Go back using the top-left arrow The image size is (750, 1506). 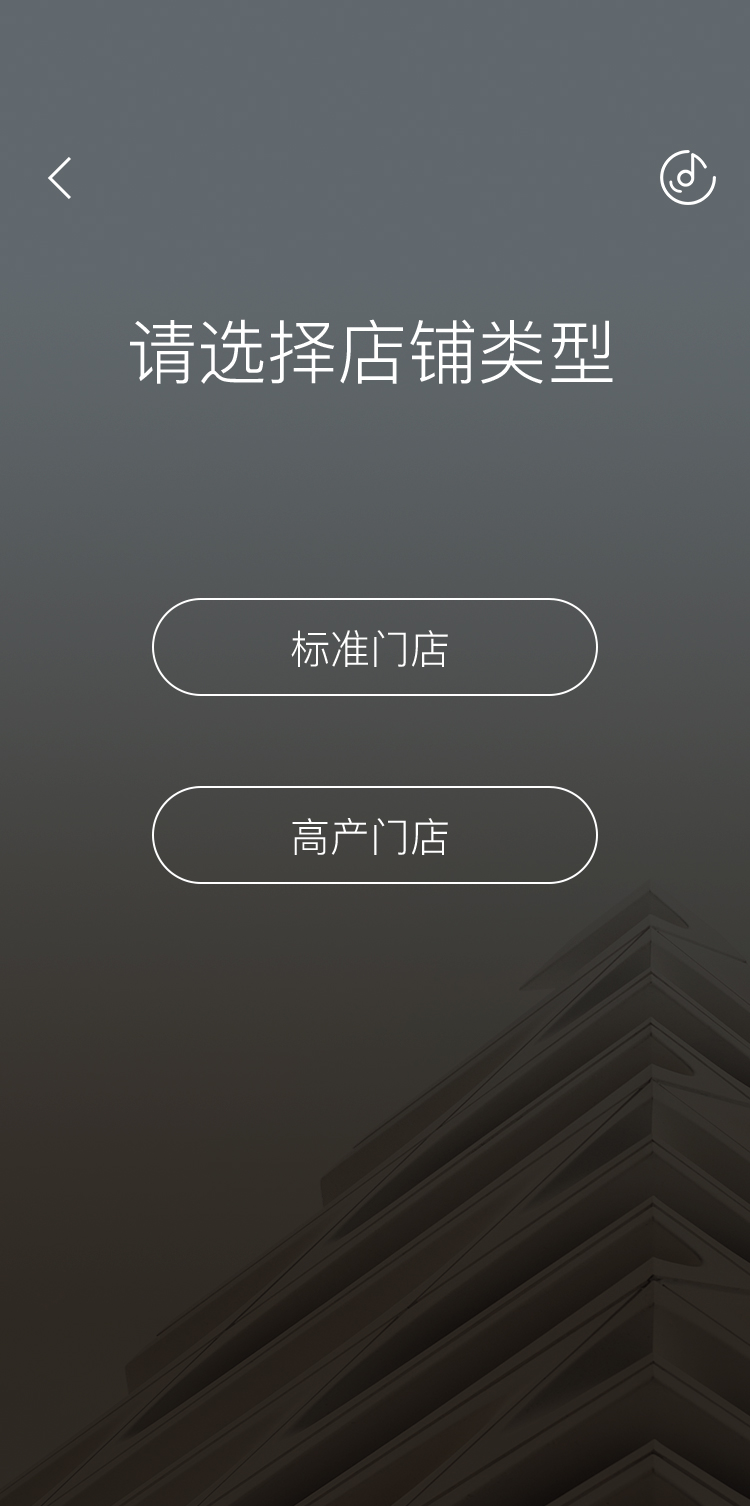[60, 178]
